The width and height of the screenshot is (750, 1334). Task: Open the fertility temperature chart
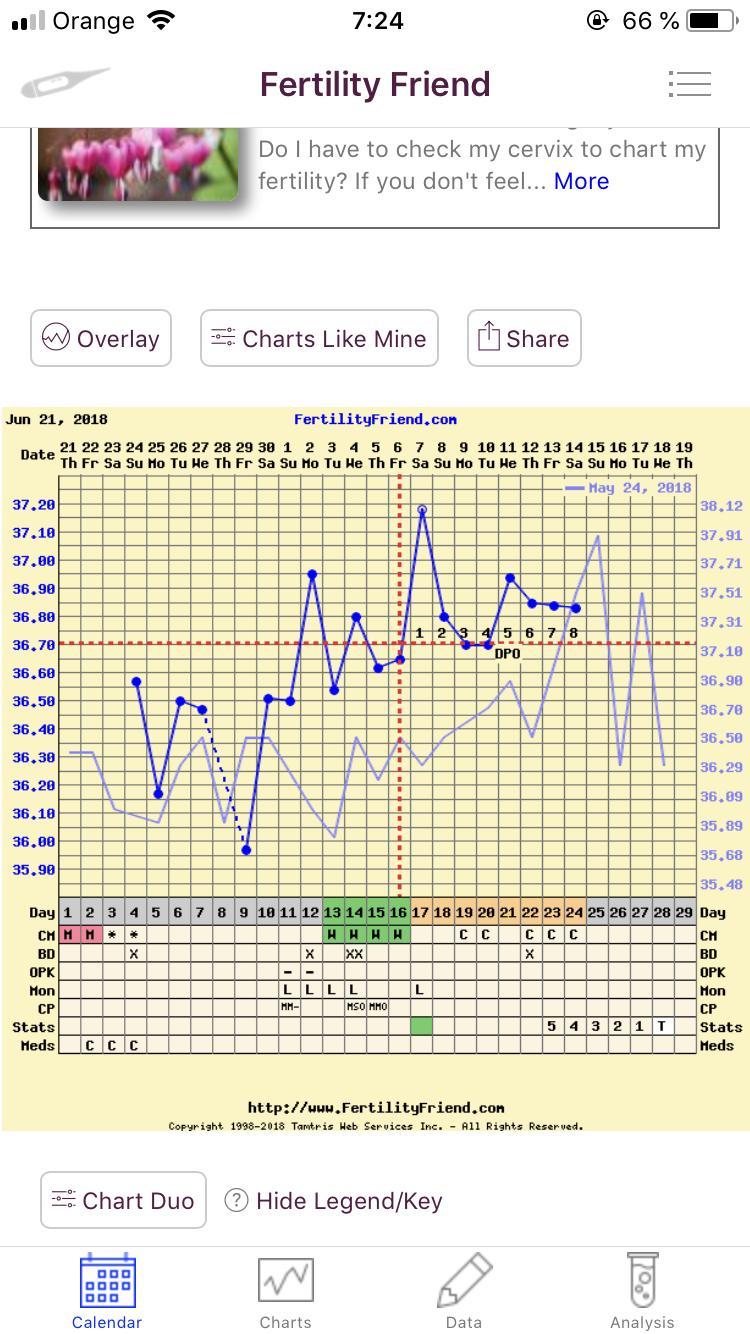(375, 768)
